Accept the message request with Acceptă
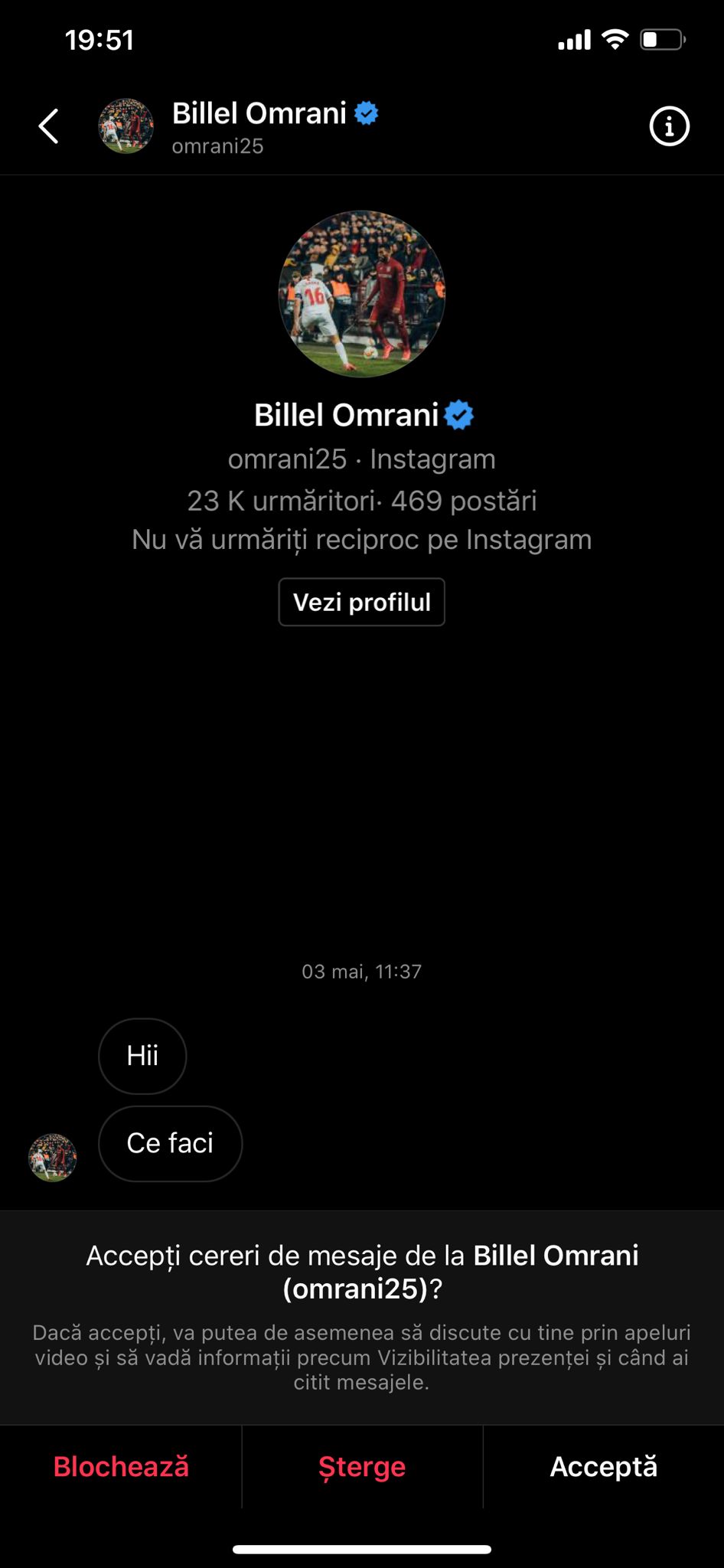724x1568 pixels. pyautogui.click(x=603, y=1466)
